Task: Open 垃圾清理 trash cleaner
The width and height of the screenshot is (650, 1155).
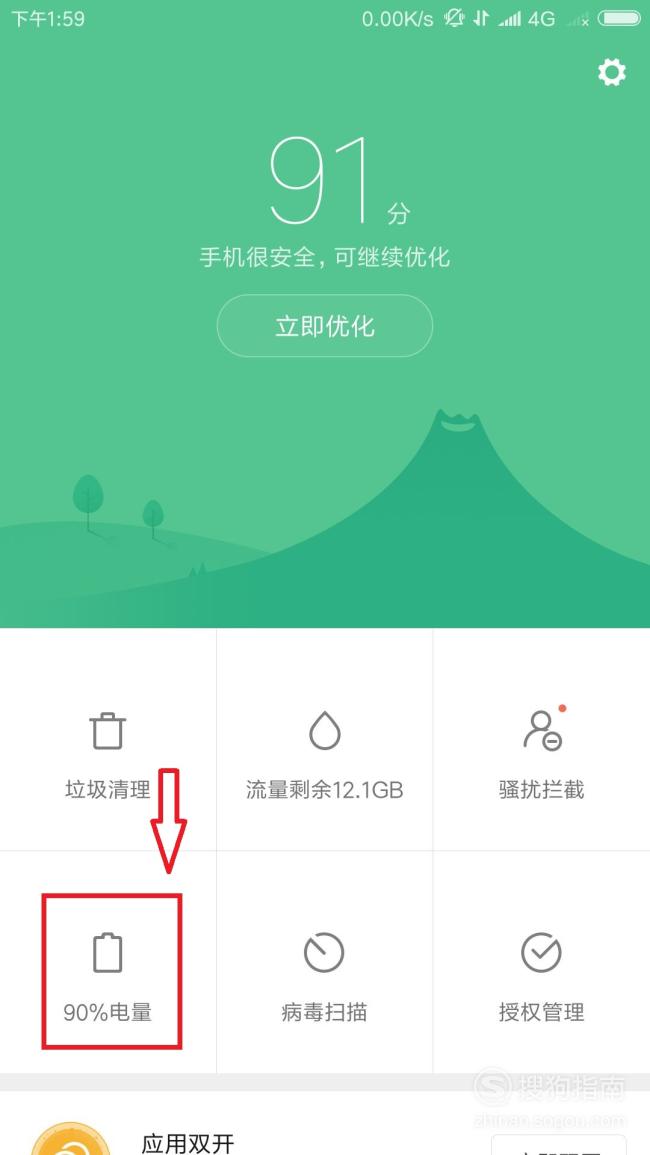Action: tap(108, 740)
